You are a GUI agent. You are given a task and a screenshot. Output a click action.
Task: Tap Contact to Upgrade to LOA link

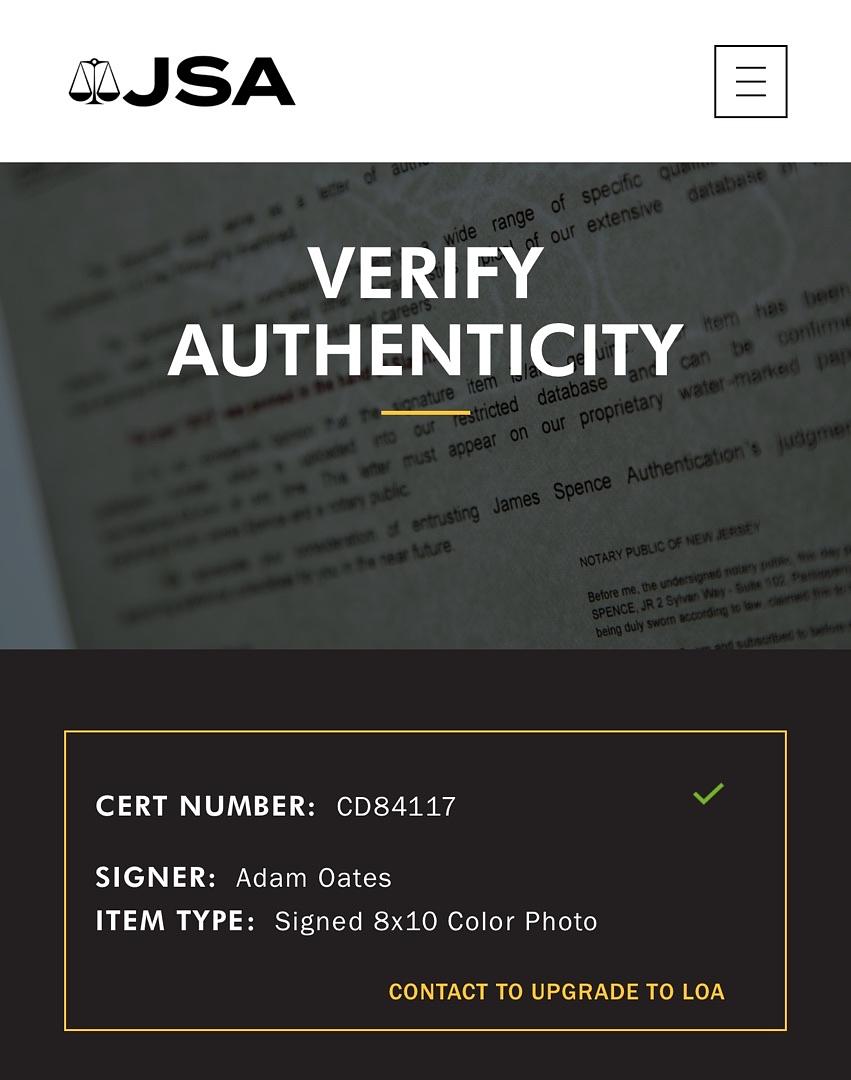pos(556,992)
